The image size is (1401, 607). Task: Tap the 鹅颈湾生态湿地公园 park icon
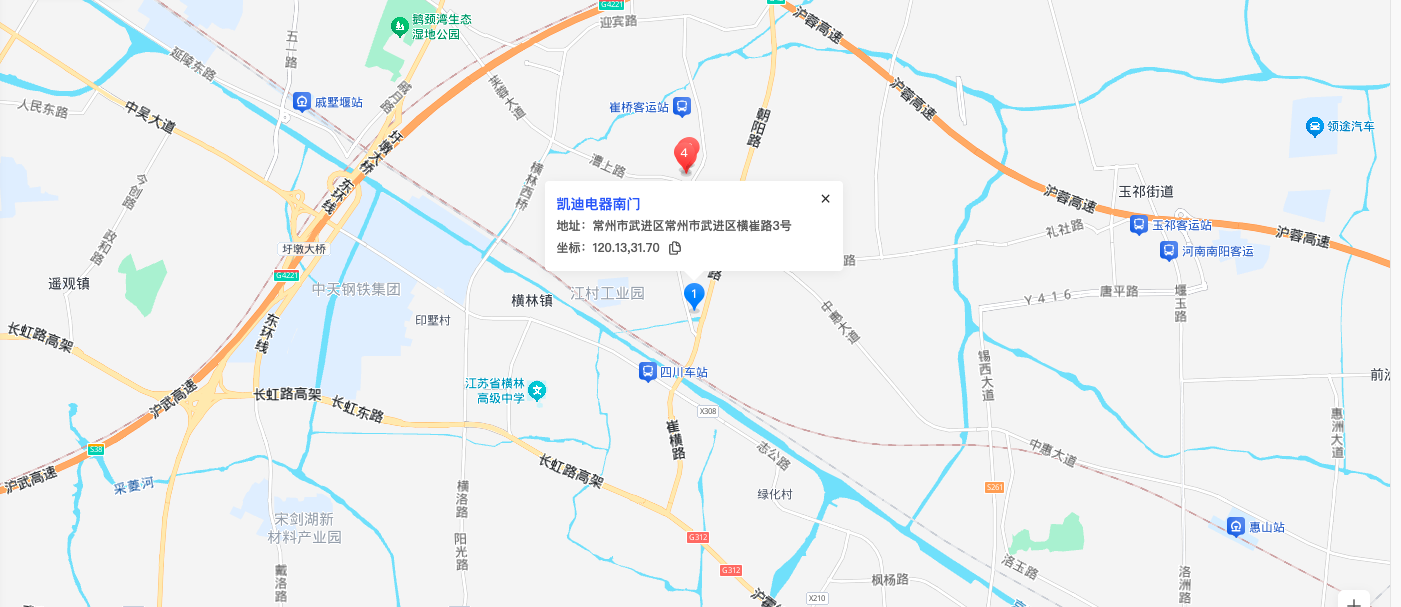click(399, 26)
